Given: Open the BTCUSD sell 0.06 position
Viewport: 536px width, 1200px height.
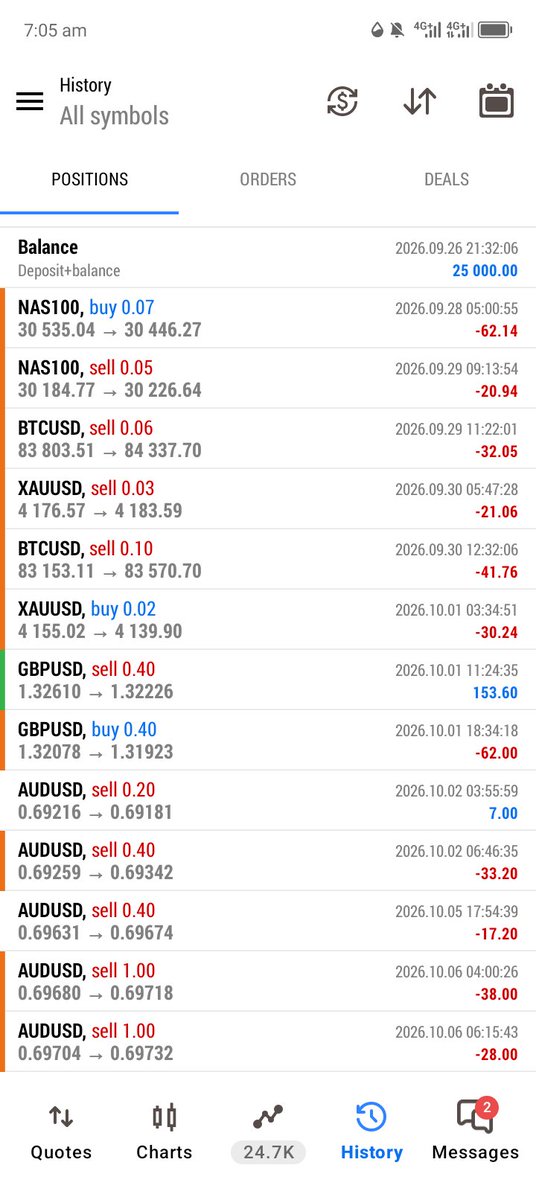Looking at the screenshot, I should 268,439.
